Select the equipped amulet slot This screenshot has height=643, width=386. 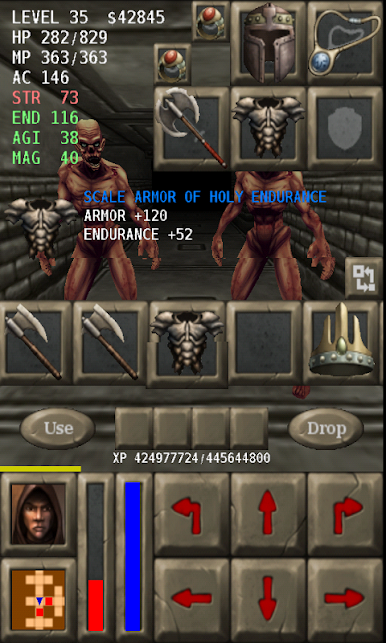(345, 43)
